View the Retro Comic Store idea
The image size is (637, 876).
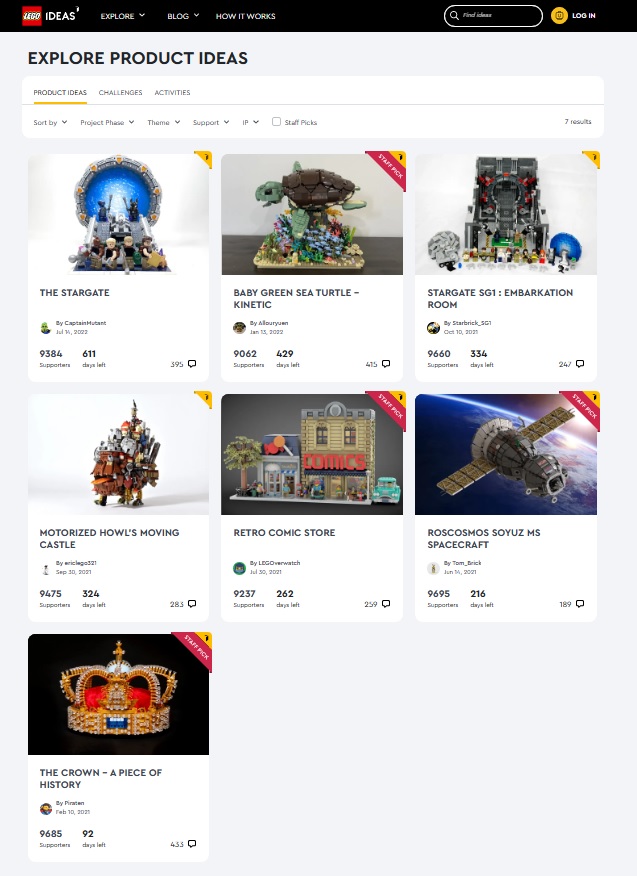pos(284,533)
